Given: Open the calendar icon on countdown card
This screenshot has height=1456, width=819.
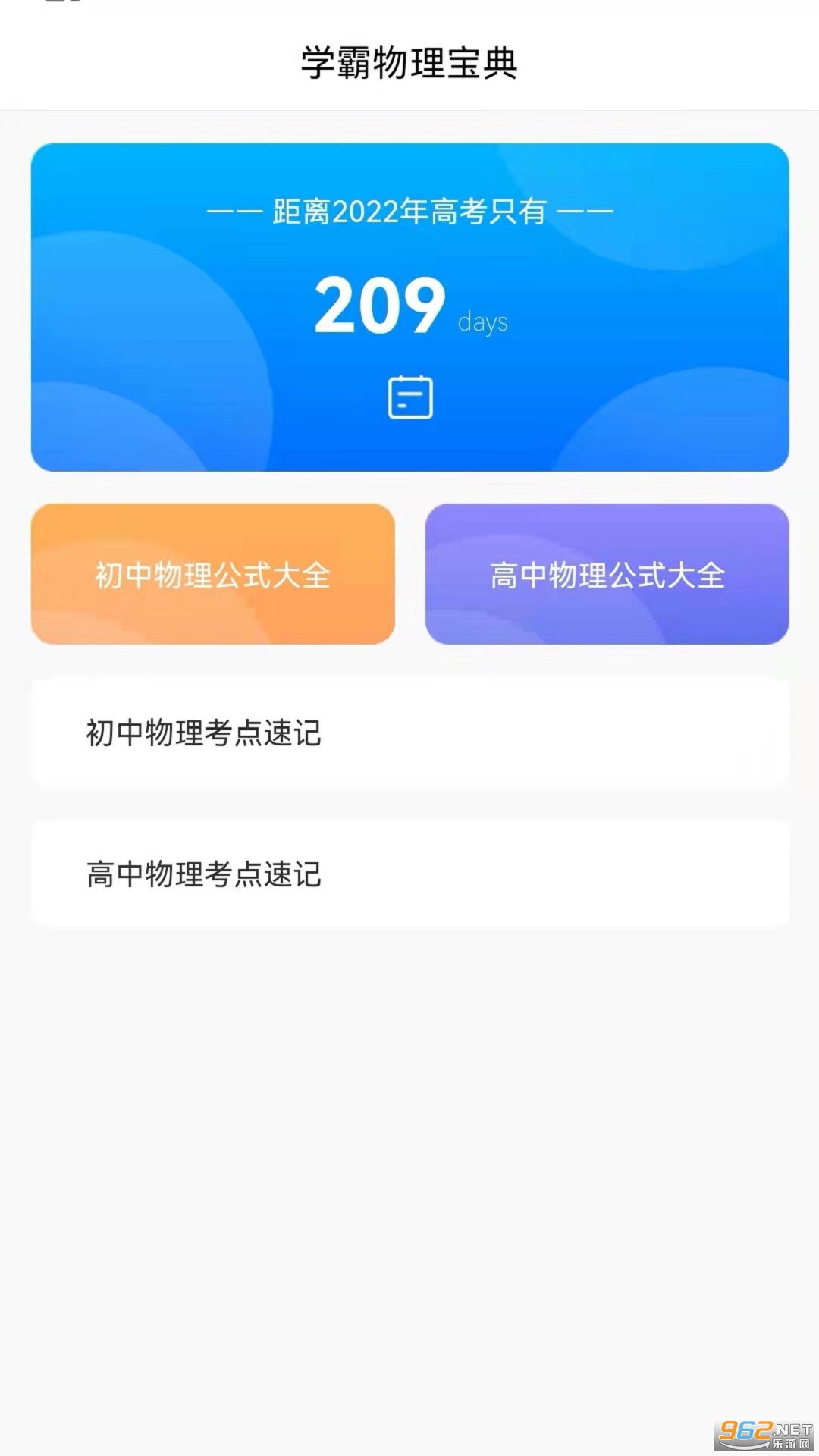Looking at the screenshot, I should 410,397.
